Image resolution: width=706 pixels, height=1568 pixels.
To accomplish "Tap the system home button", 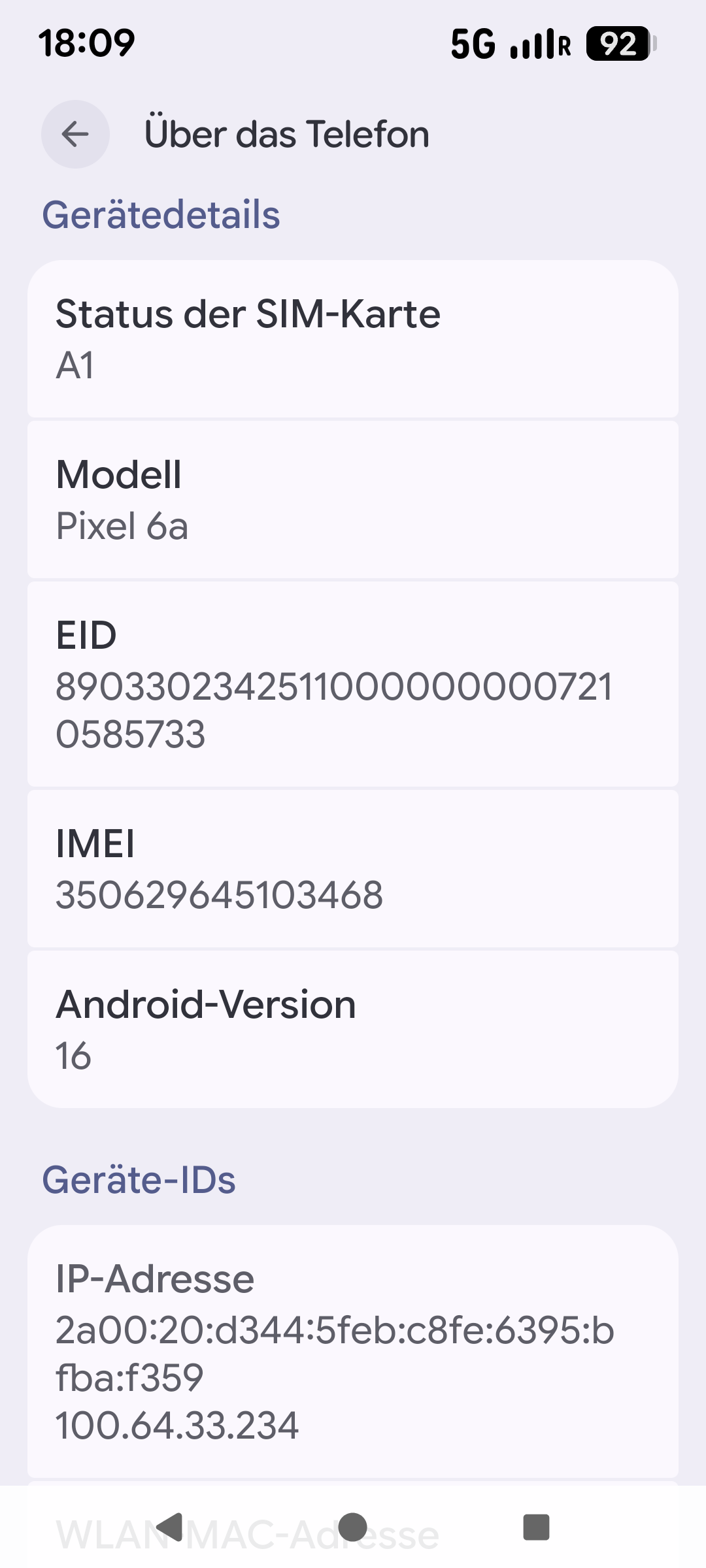I will click(x=353, y=1527).
